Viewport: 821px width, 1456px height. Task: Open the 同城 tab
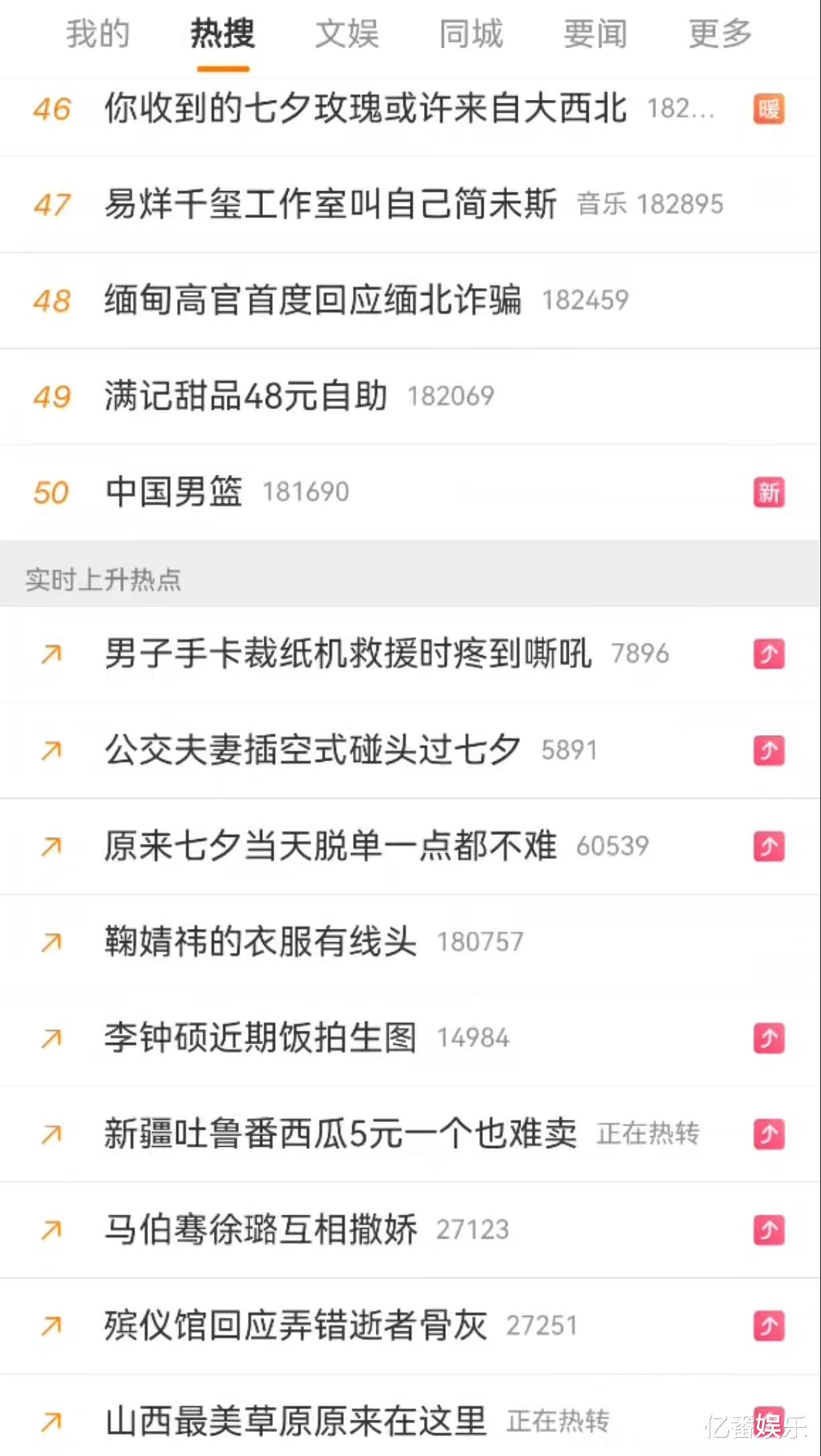tap(471, 34)
